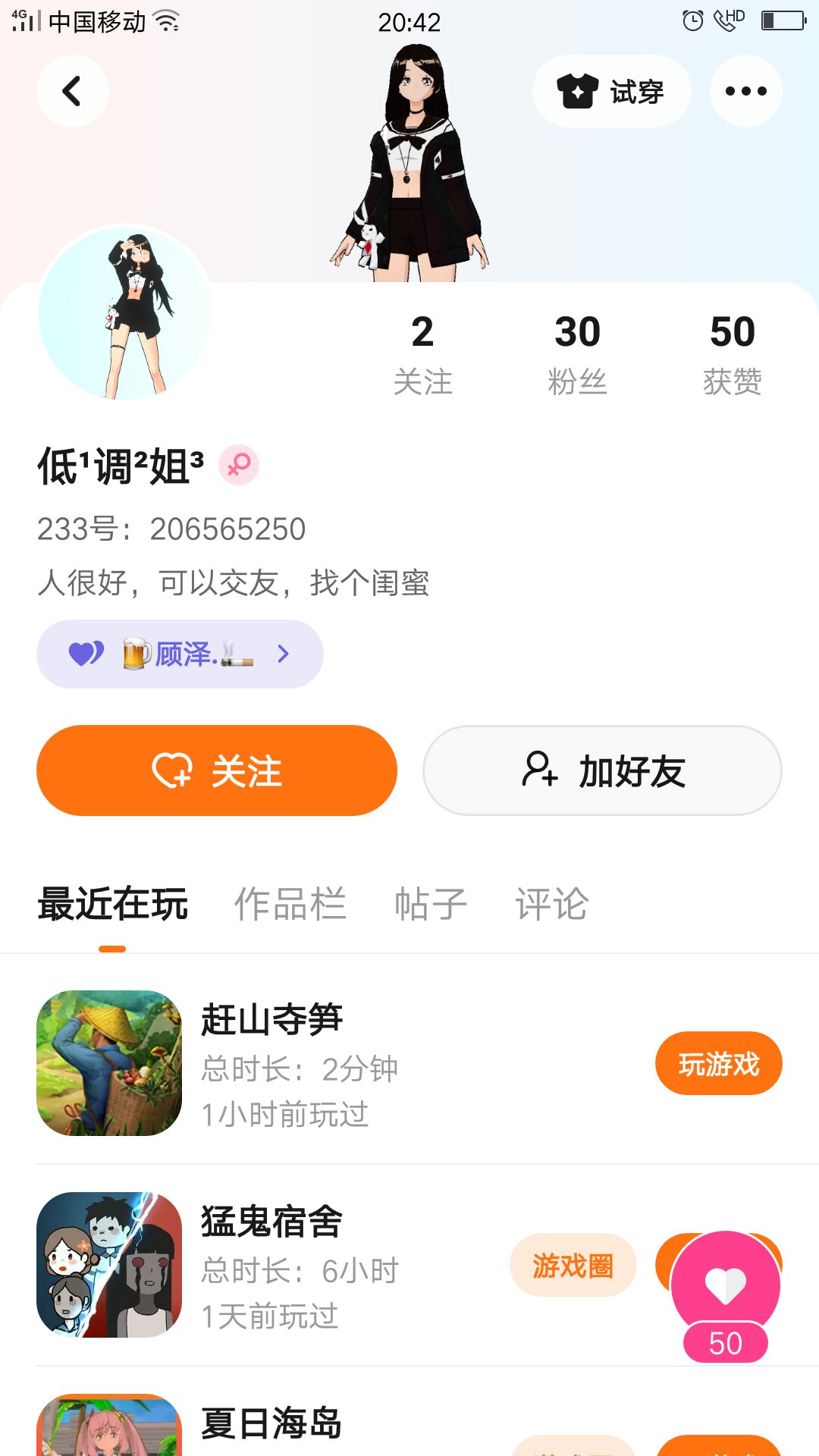Open the profile avatar picture
The width and height of the screenshot is (819, 1456).
pos(125,312)
